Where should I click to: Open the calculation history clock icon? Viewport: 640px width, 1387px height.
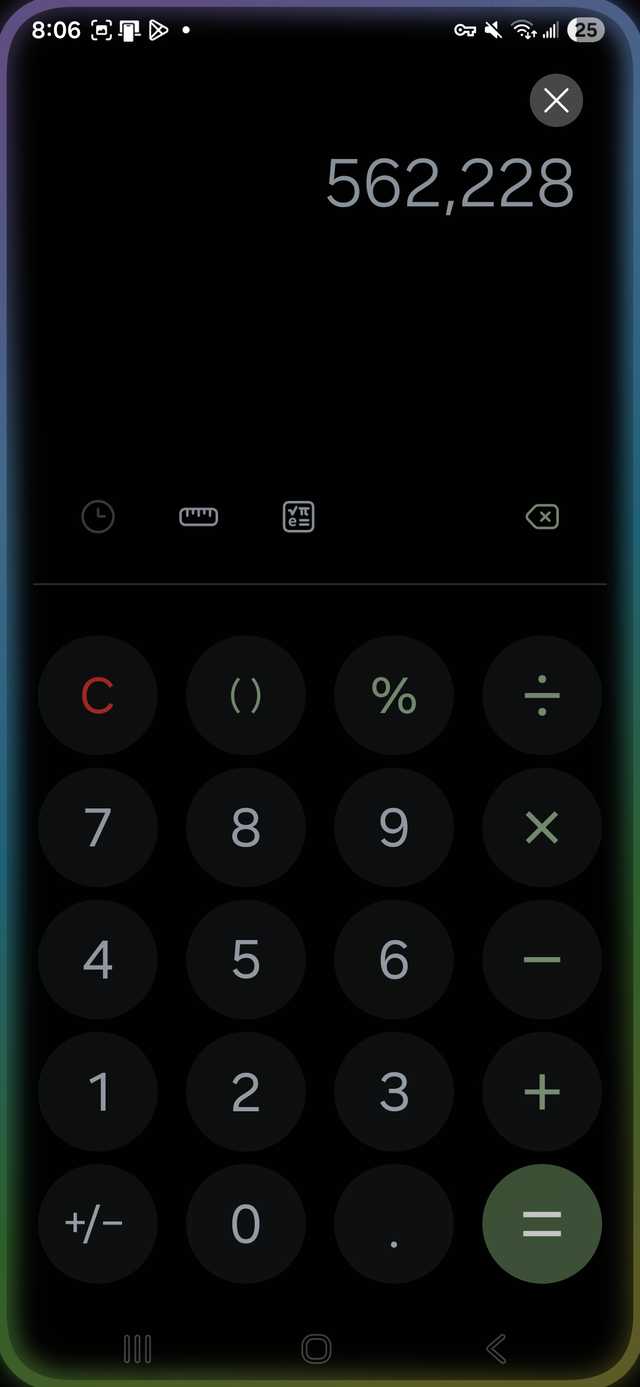coord(98,517)
